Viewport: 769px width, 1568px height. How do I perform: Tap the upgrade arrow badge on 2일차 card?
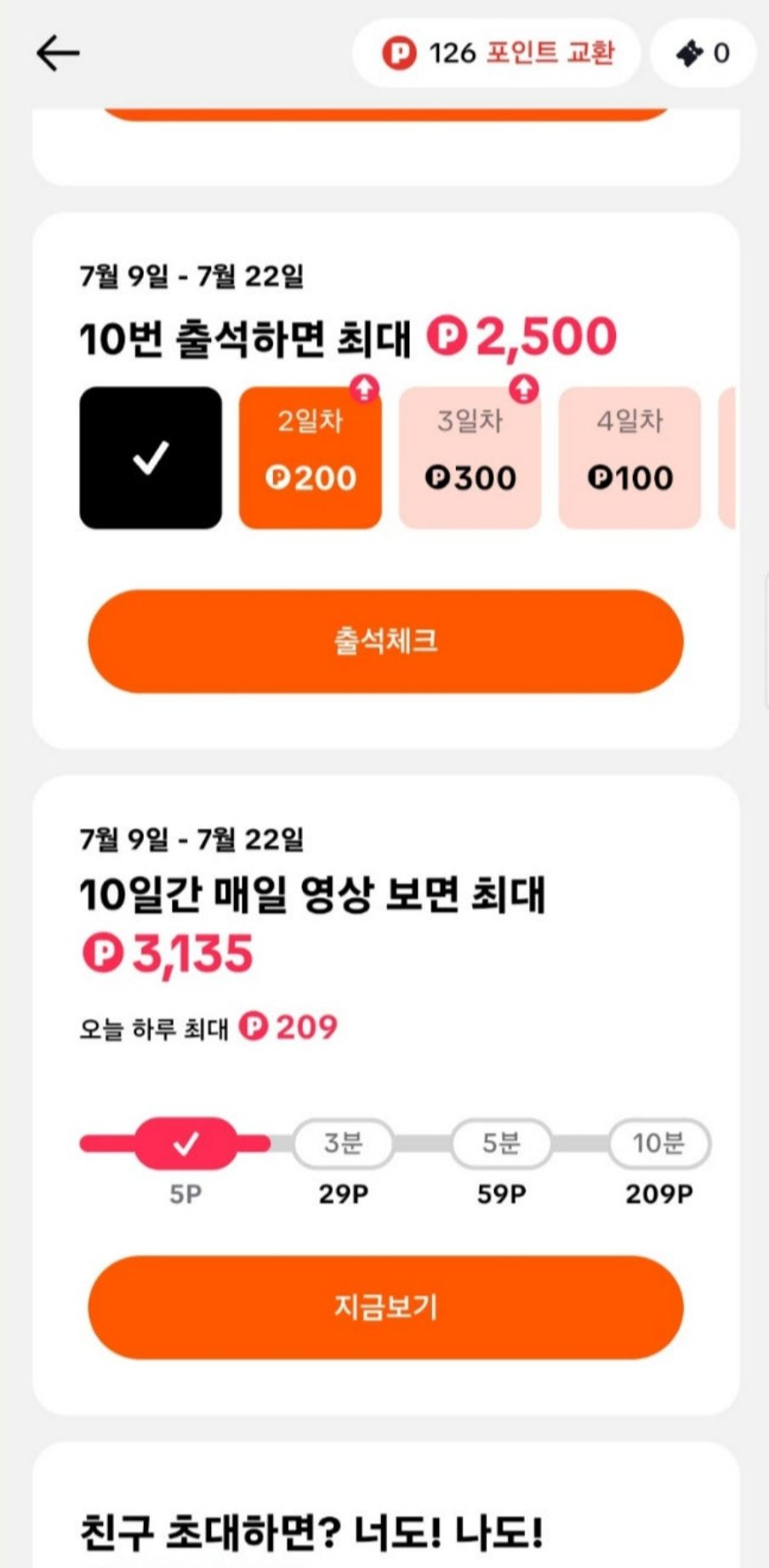(366, 390)
